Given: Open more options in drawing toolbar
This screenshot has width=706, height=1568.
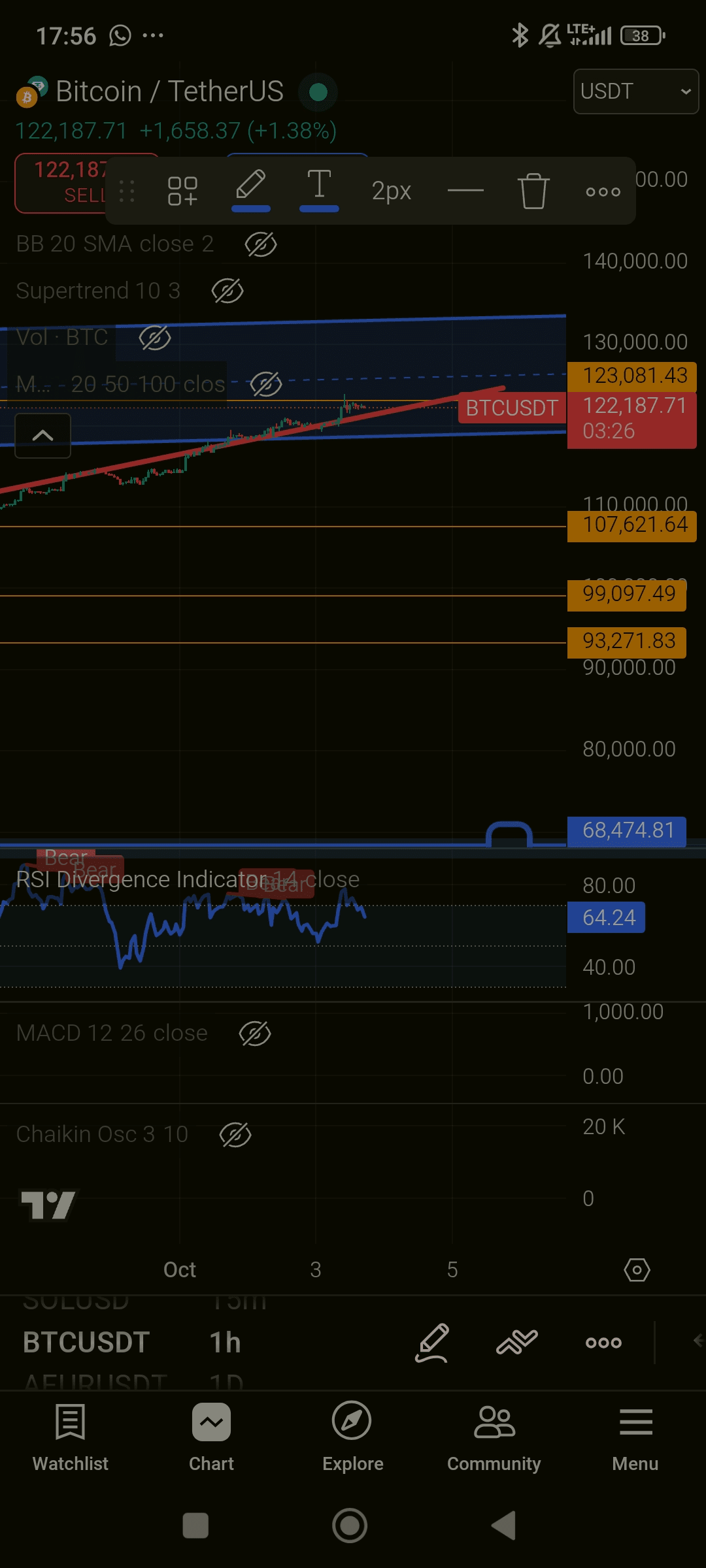Looking at the screenshot, I should tap(603, 191).
